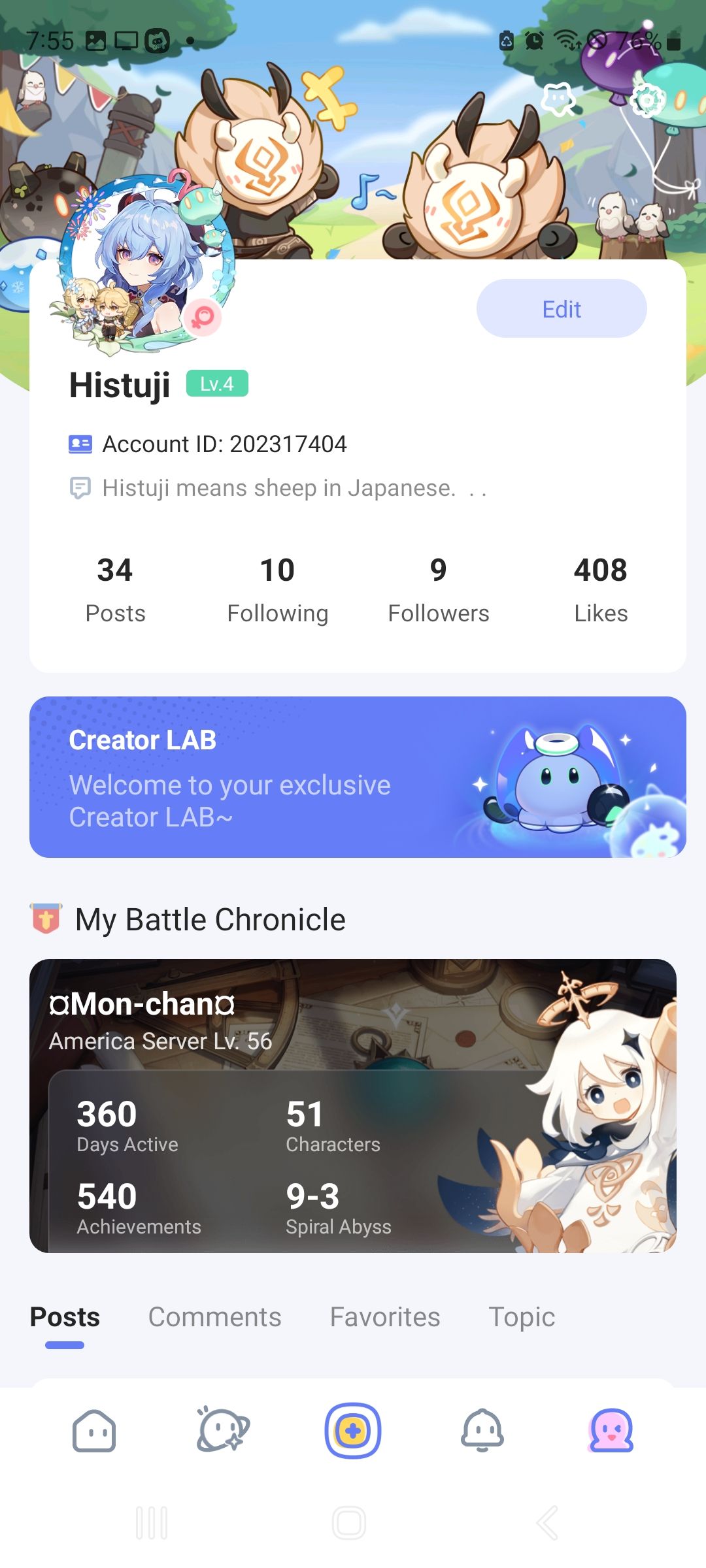The width and height of the screenshot is (706, 1568).
Task: Tap the Edit profile button
Action: point(562,309)
